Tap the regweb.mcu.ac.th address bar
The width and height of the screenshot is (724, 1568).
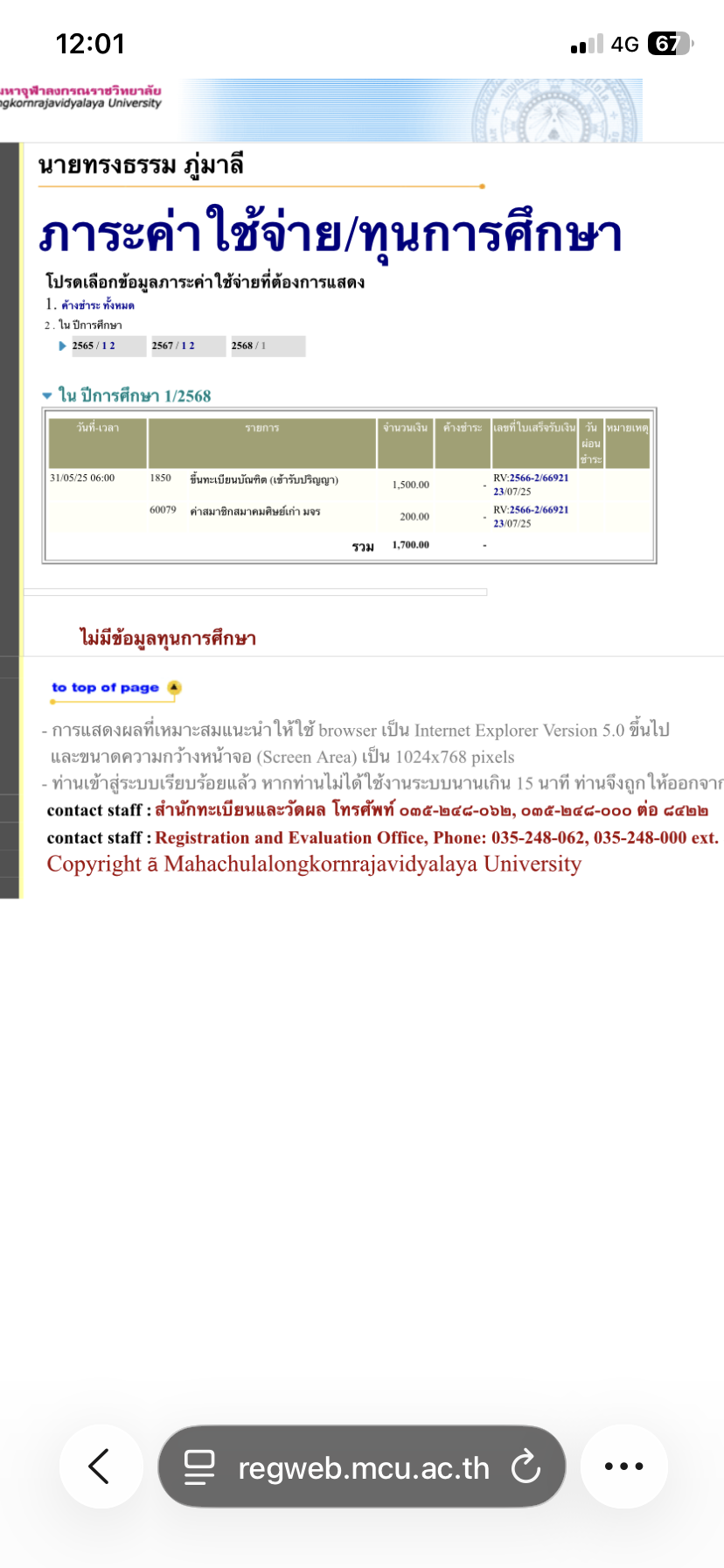(363, 1467)
